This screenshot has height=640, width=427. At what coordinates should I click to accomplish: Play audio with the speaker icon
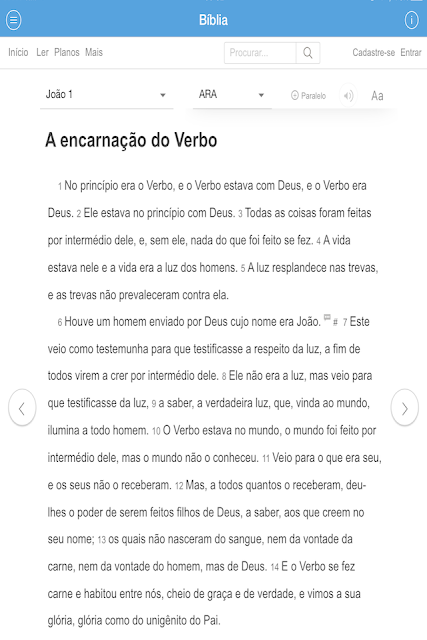(x=348, y=96)
